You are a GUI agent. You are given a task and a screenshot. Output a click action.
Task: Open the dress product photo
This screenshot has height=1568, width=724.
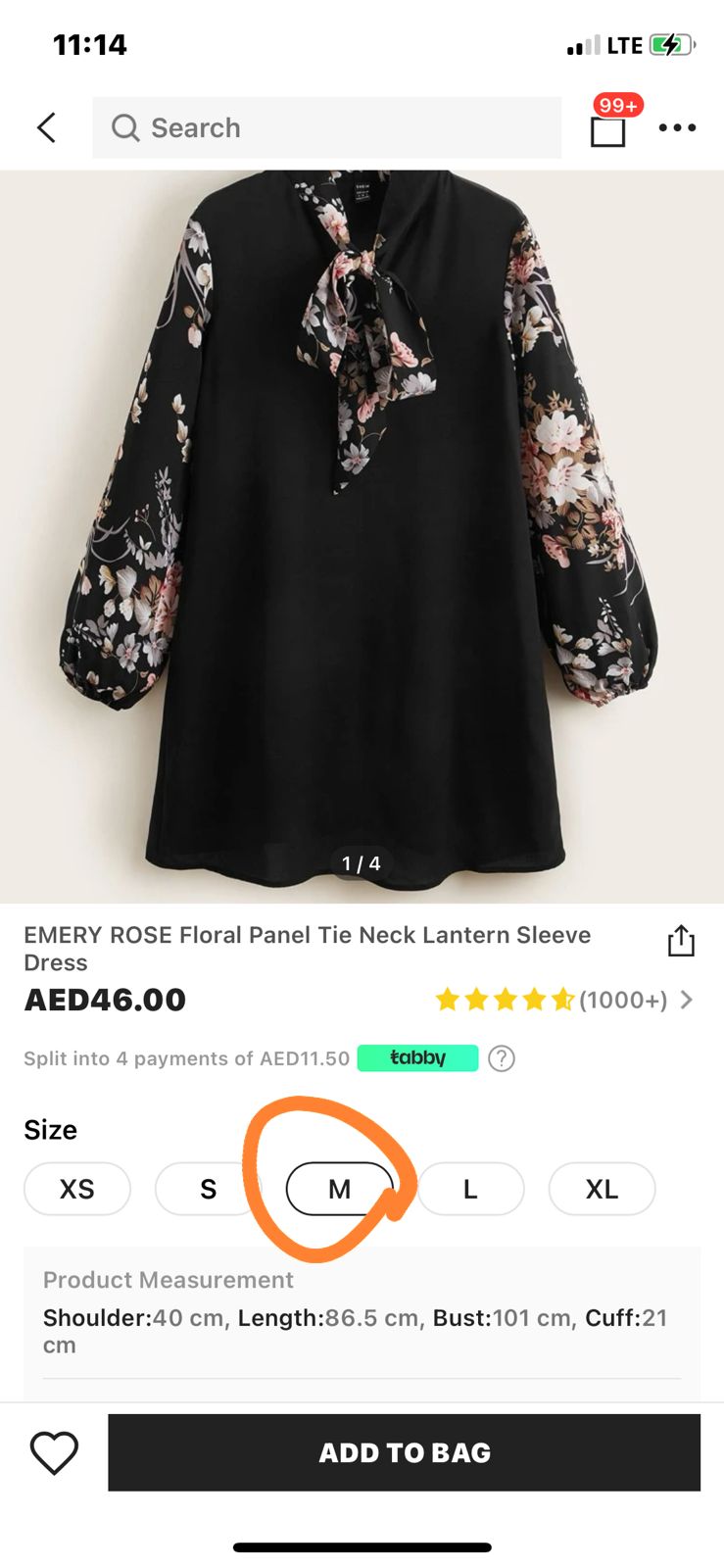(x=362, y=529)
